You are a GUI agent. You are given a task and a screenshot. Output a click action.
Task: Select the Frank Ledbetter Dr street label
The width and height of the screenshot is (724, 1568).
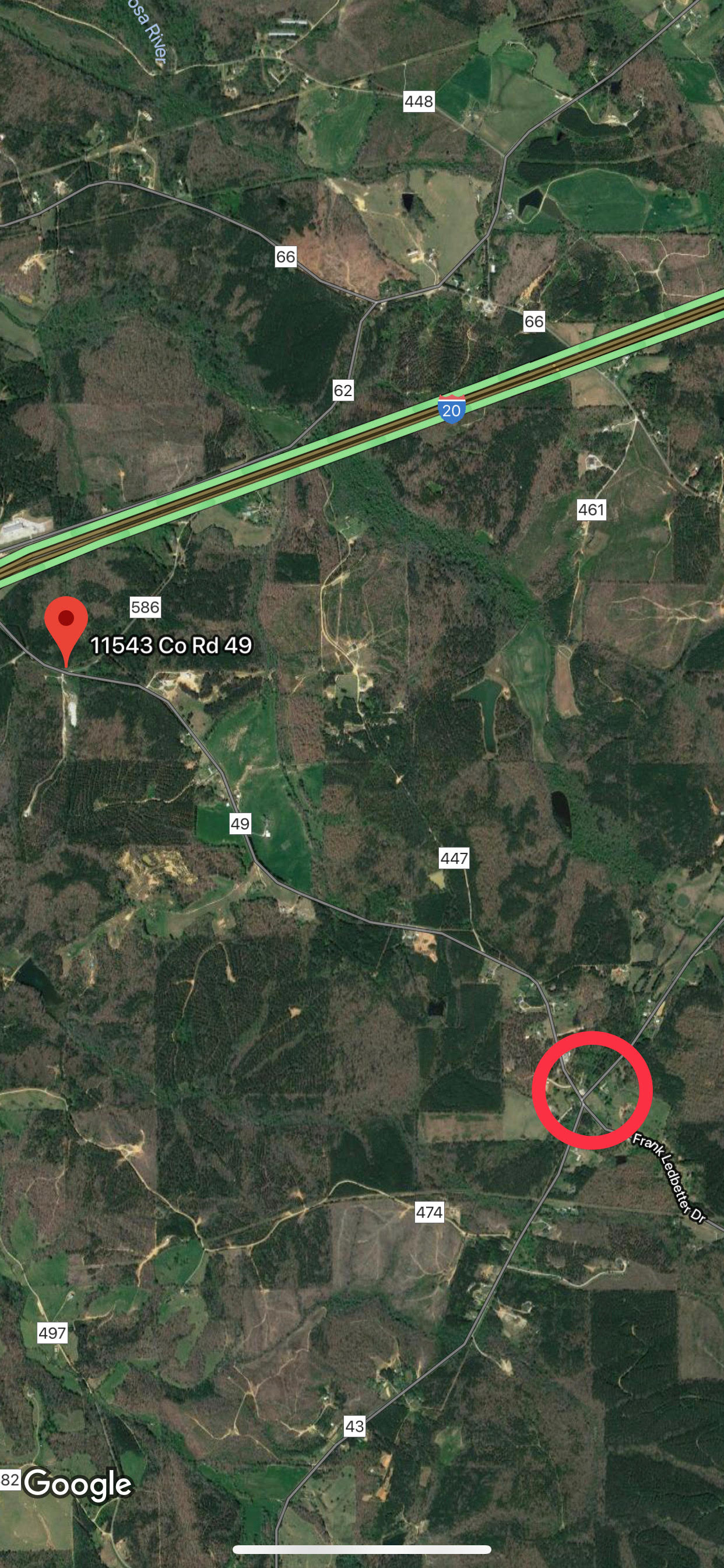(668, 1172)
